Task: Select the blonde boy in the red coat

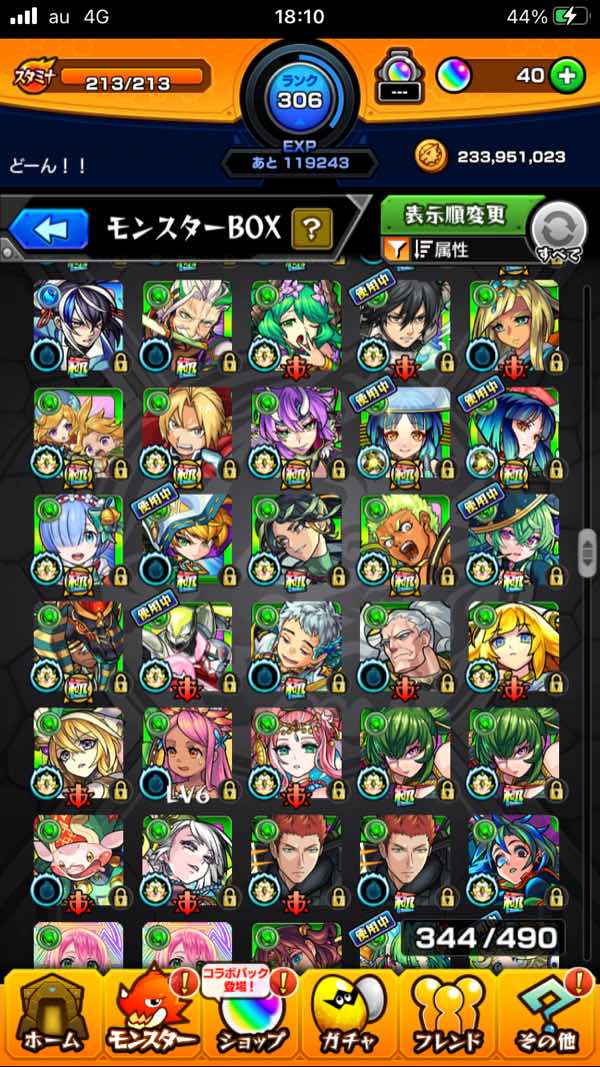Action: (187, 432)
